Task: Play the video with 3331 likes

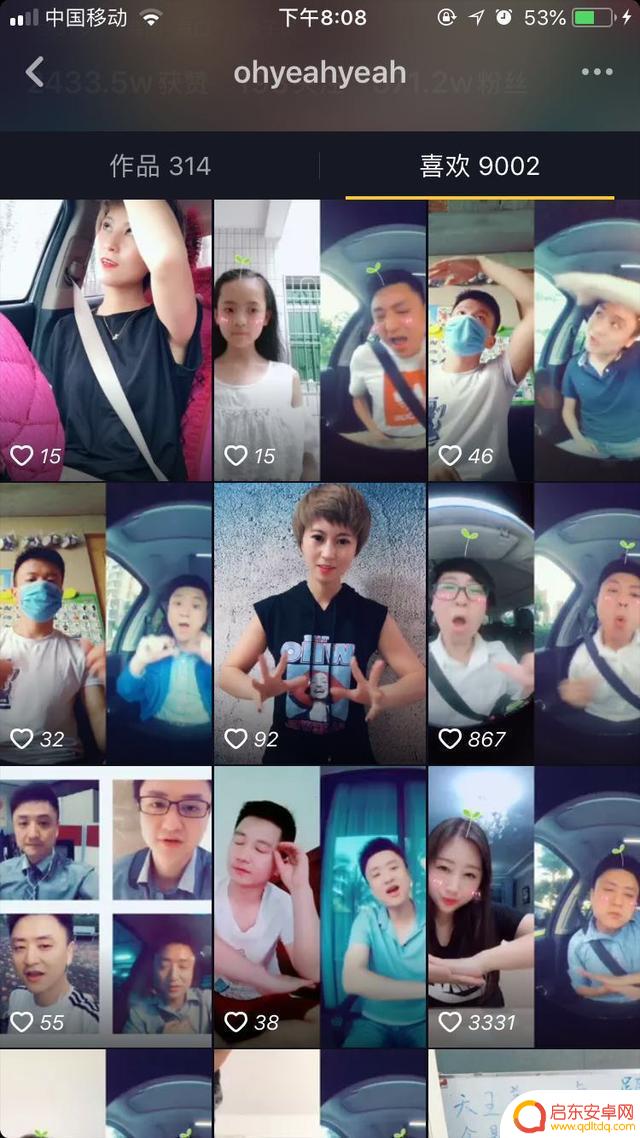Action: 534,906
